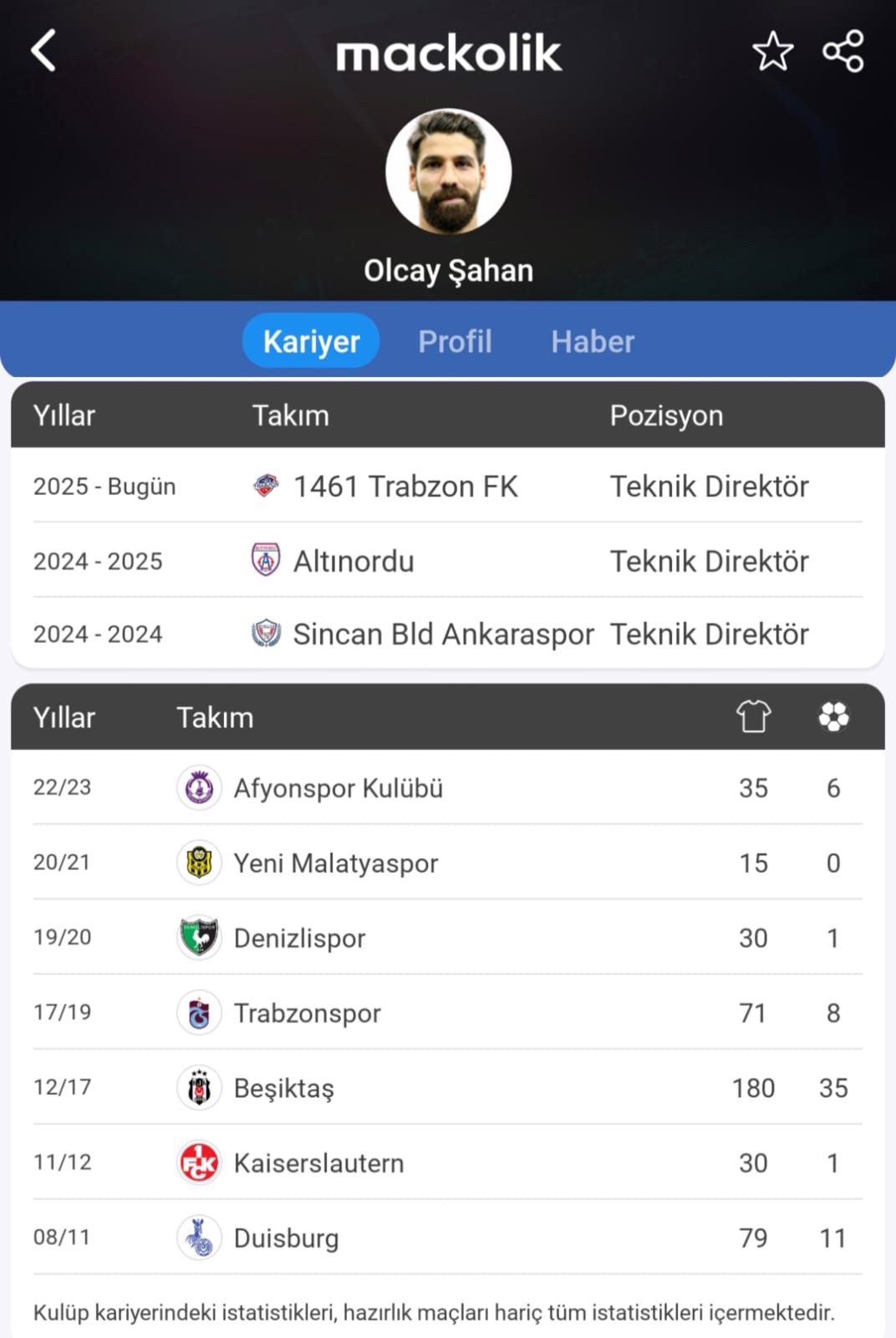
Task: View the Altınordu team entry
Action: point(354,561)
